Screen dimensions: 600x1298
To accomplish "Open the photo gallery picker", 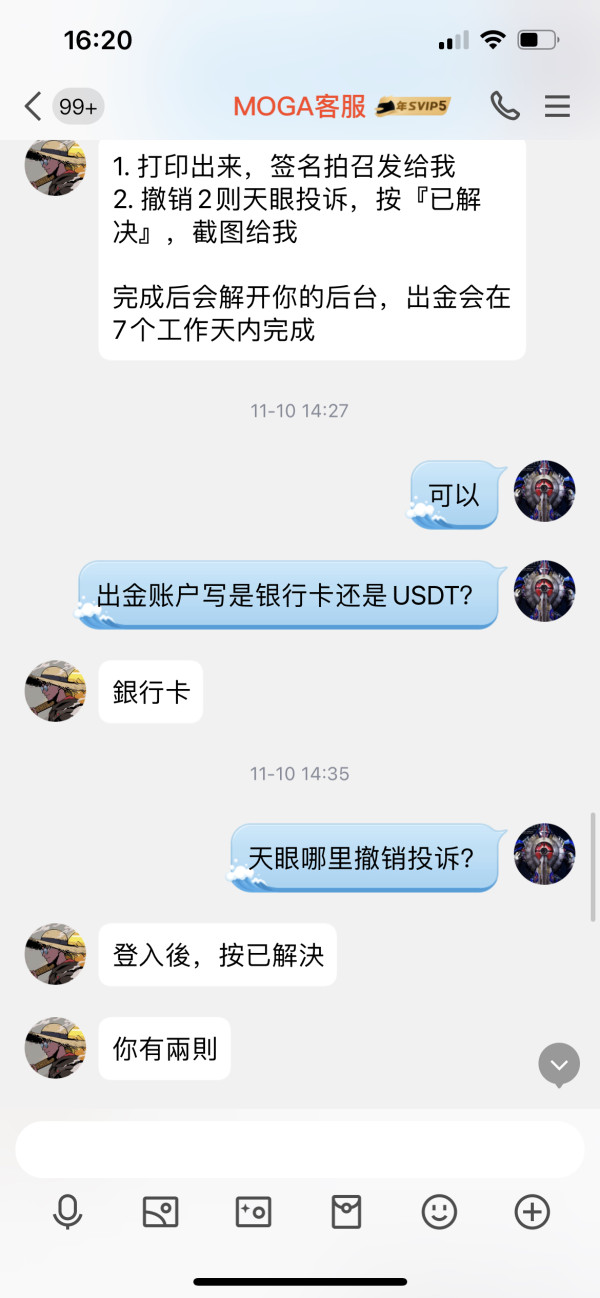I will coord(161,1213).
